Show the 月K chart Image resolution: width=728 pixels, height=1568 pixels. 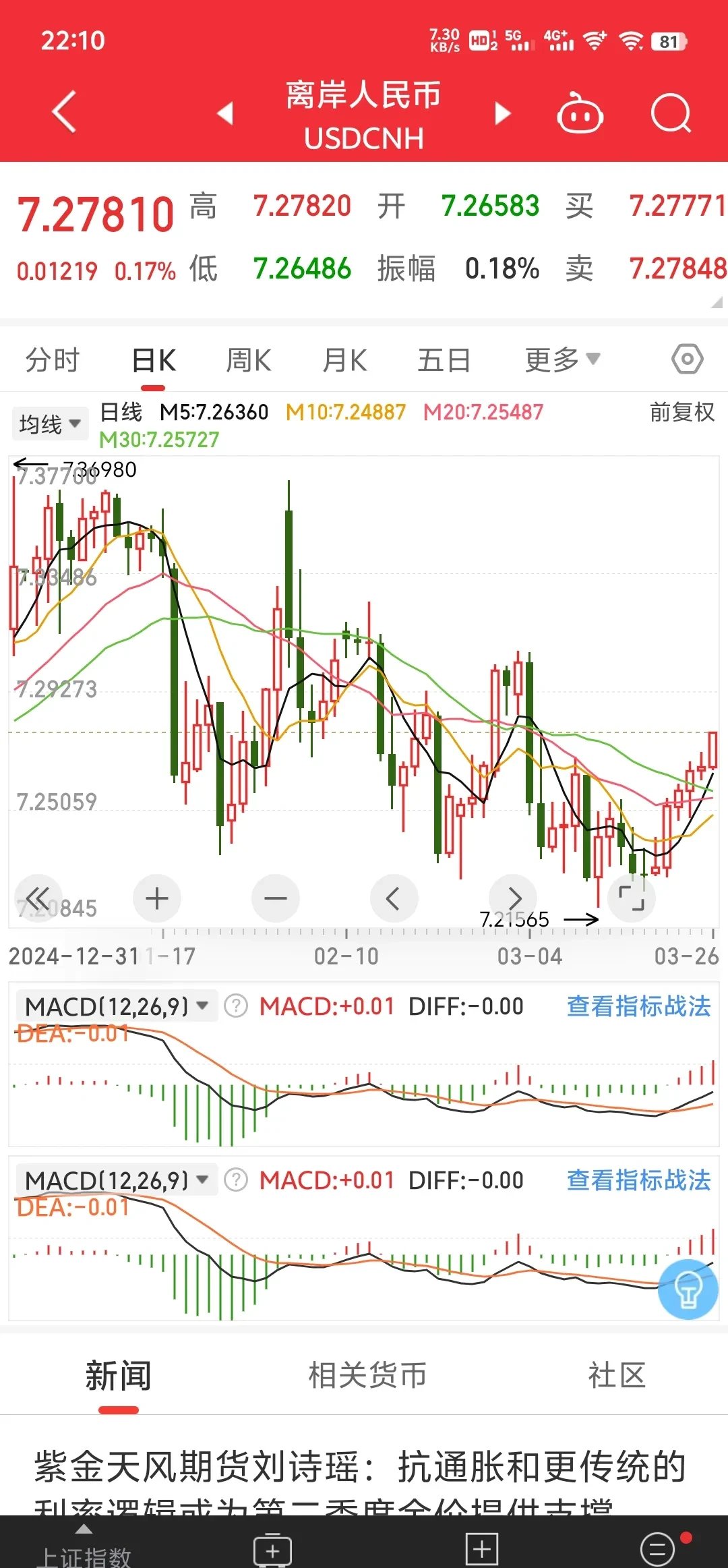[344, 360]
